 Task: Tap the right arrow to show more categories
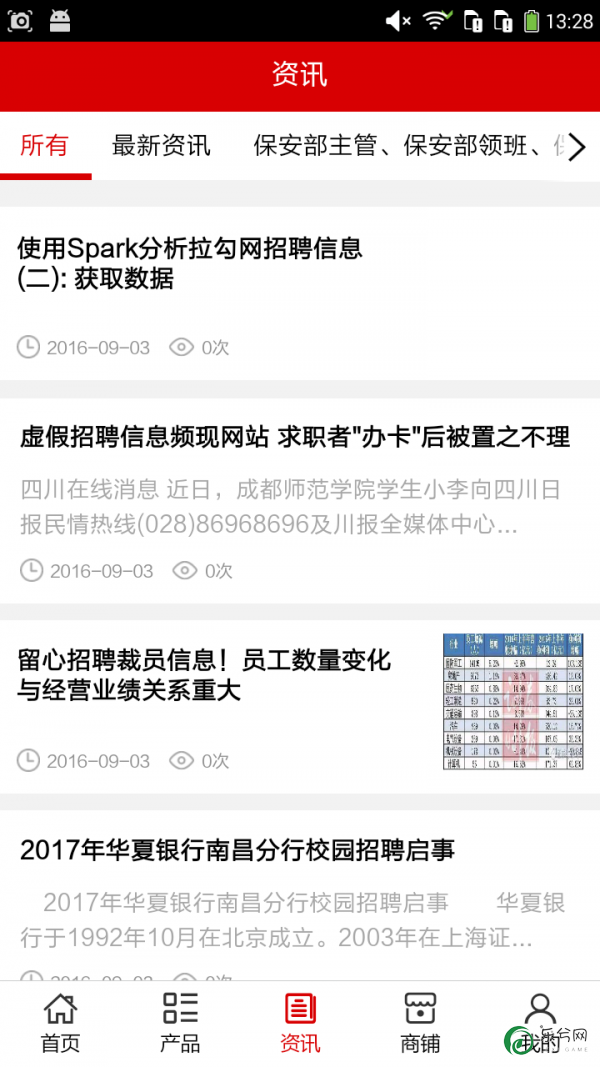[577, 147]
